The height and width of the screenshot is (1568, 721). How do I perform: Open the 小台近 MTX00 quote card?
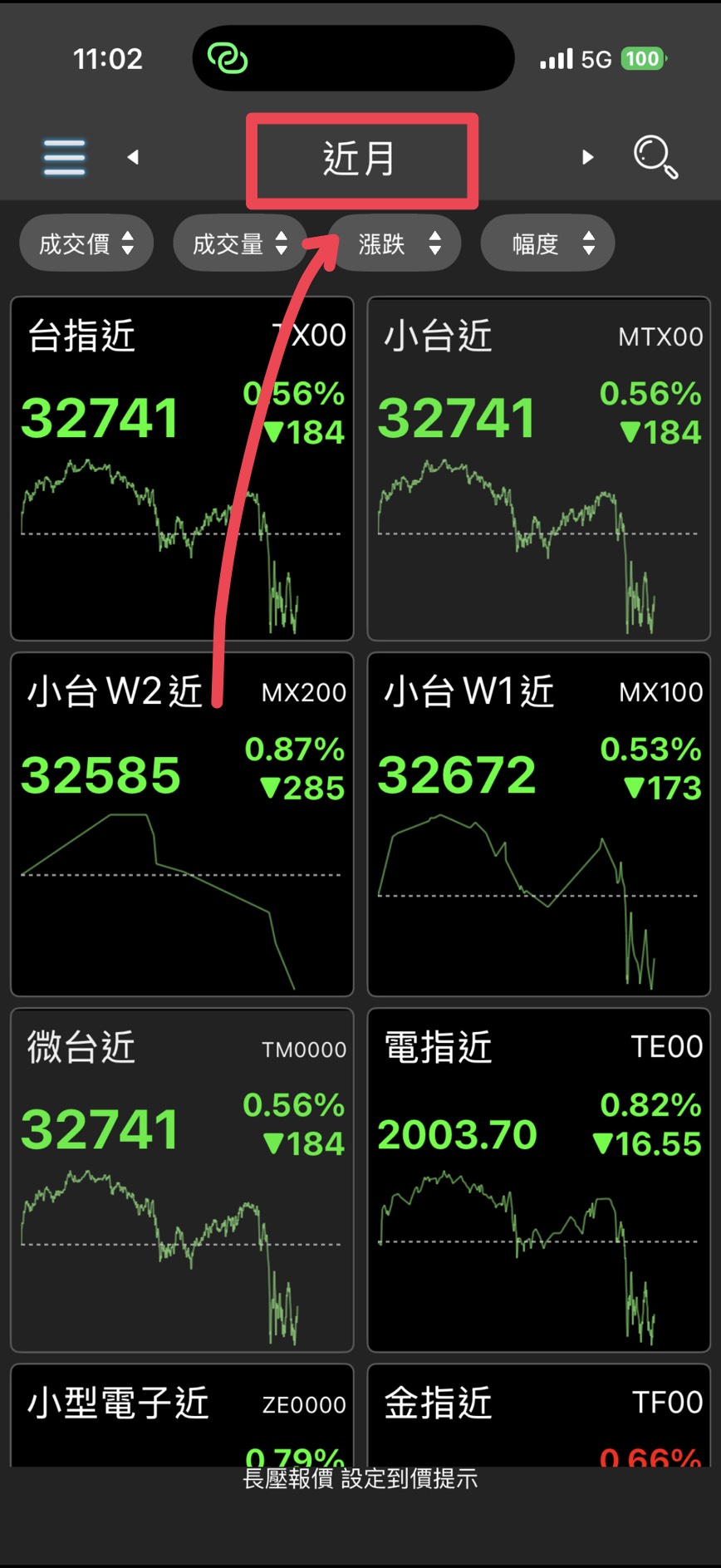pos(539,469)
